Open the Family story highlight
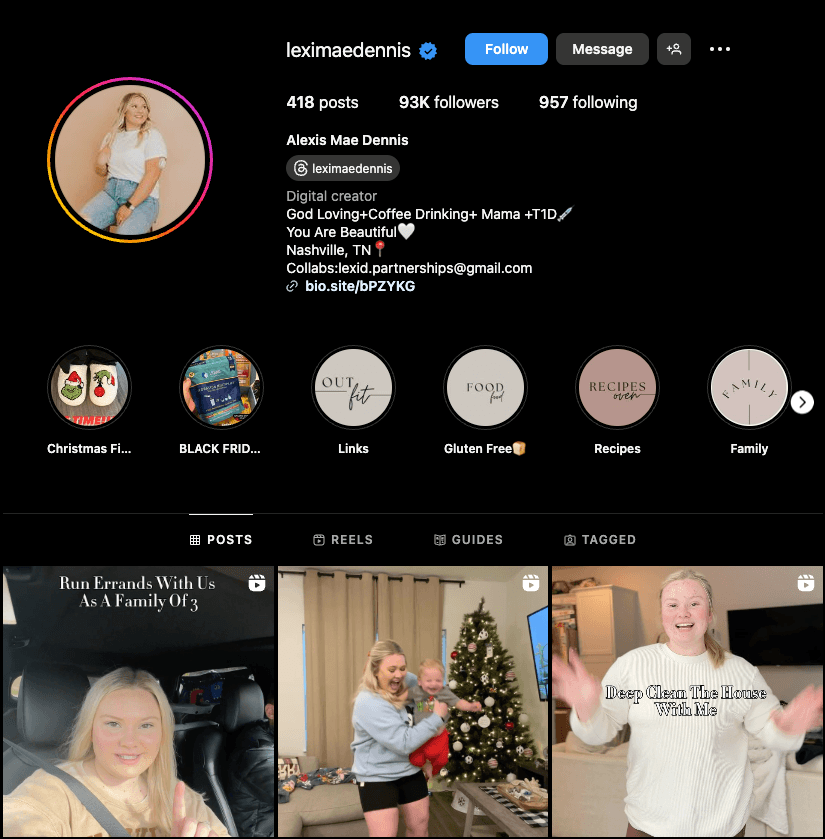 (749, 388)
